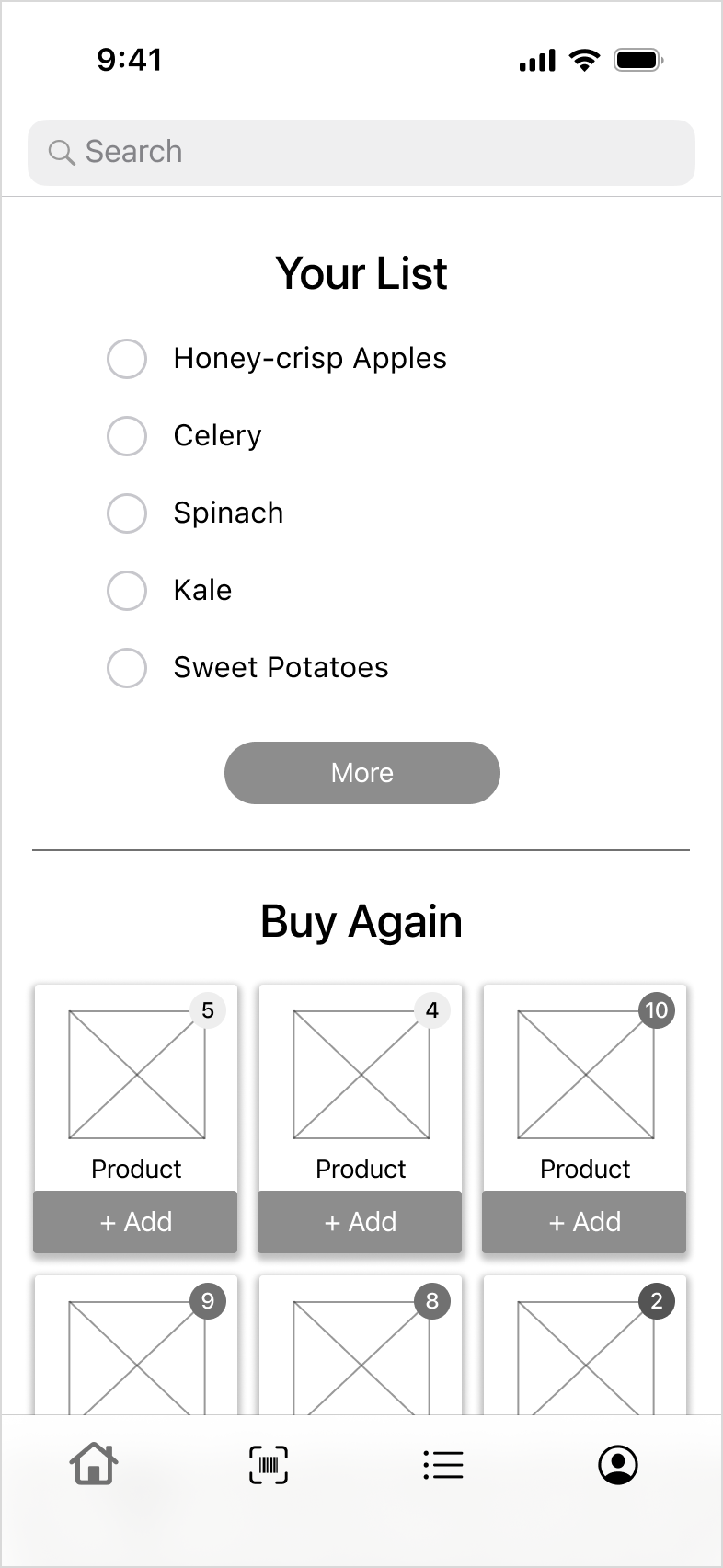Go to the Home tab

pyautogui.click(x=94, y=1464)
